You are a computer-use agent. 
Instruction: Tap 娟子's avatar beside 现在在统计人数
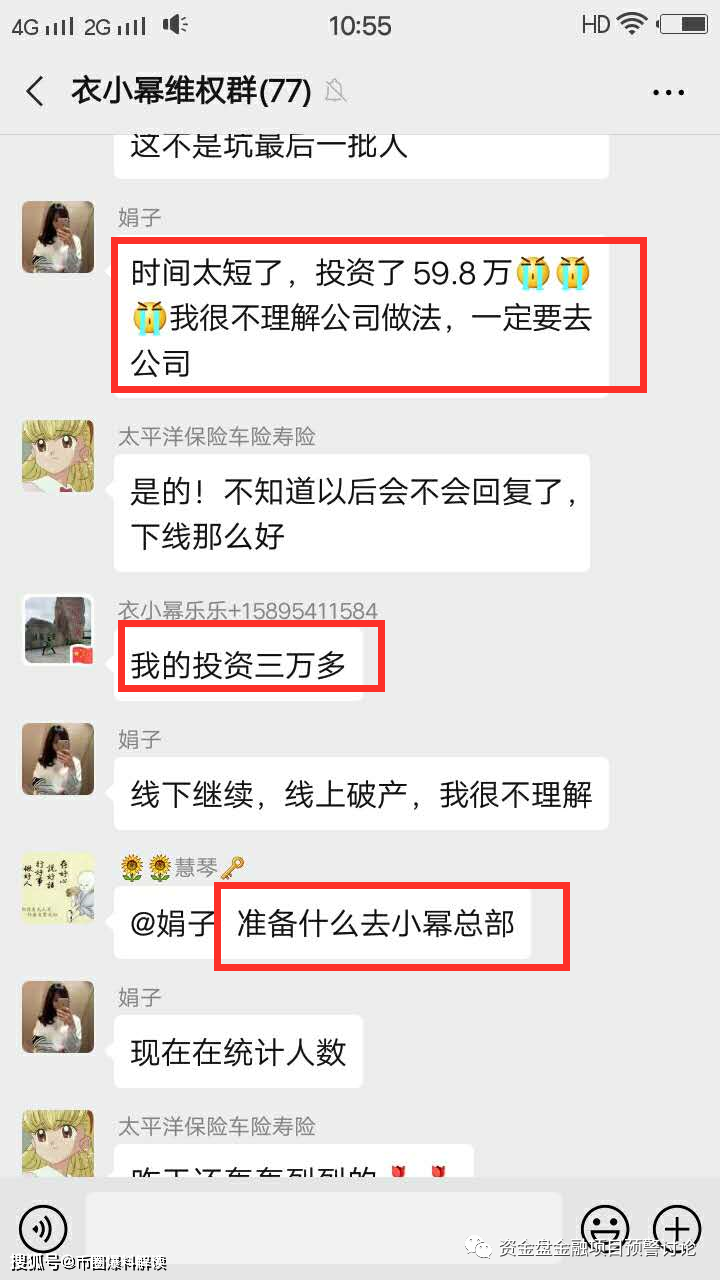point(58,1017)
